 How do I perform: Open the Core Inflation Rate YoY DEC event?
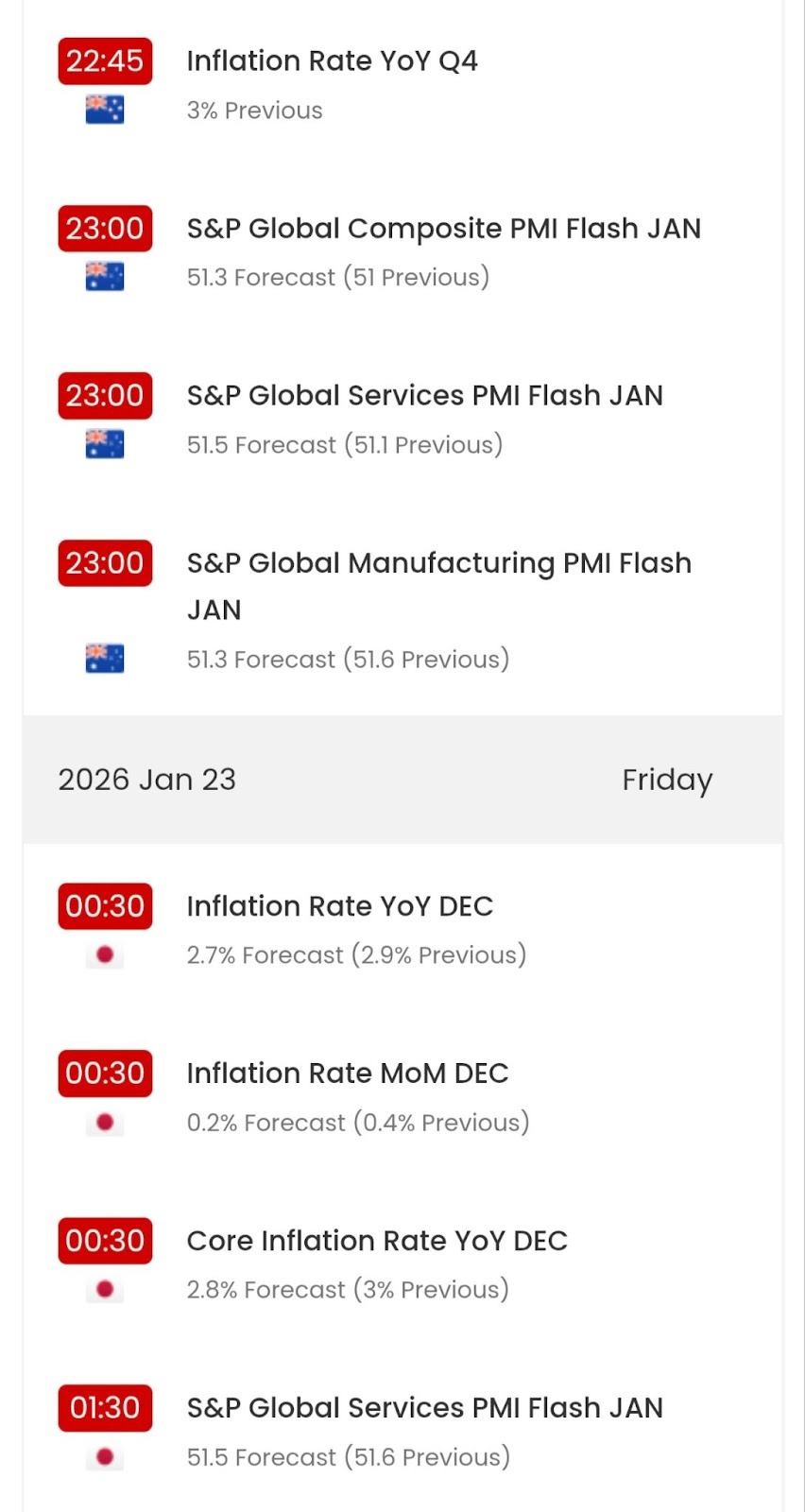tap(377, 1241)
